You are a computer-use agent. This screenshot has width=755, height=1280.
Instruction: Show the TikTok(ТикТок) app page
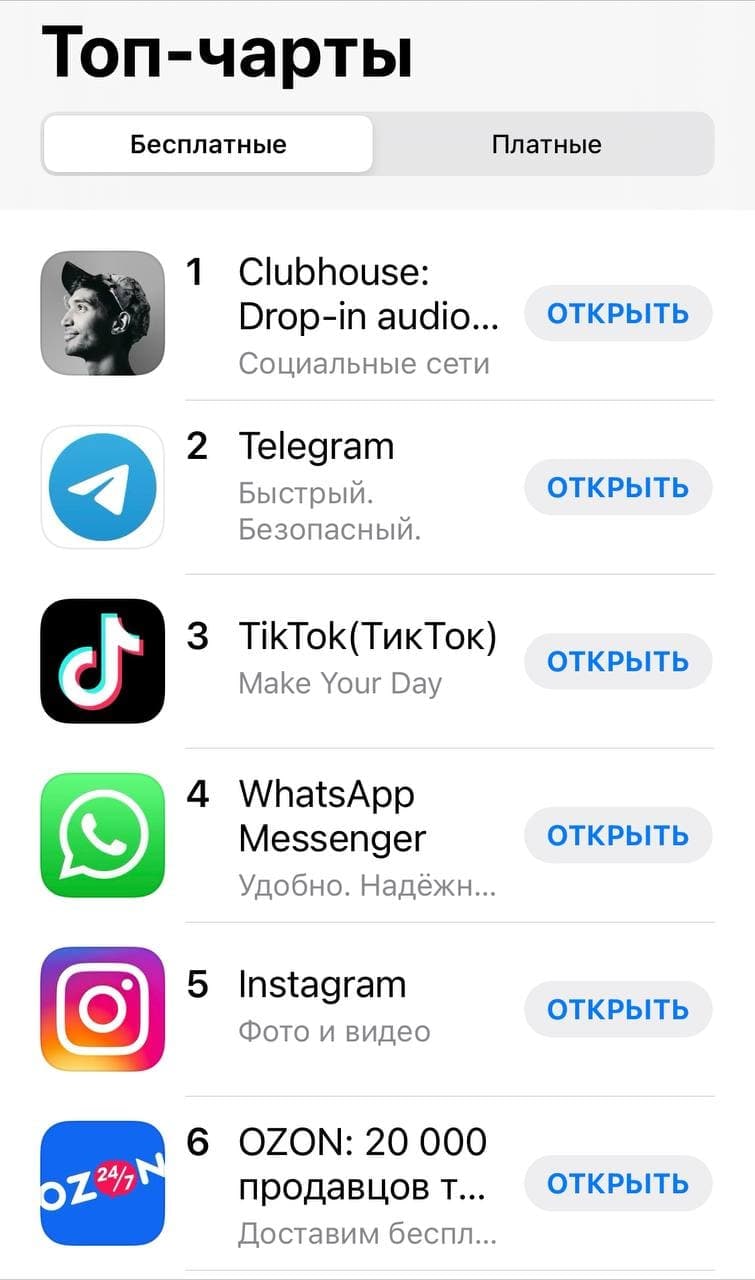click(x=366, y=637)
